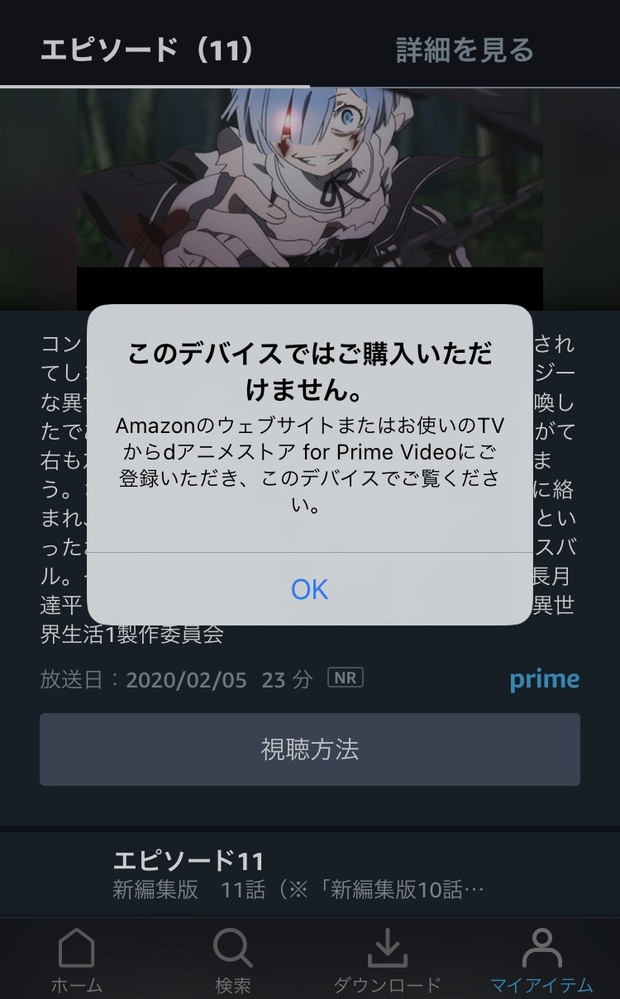Go to the ホーム tab
The image size is (620, 999).
pyautogui.click(x=77, y=959)
